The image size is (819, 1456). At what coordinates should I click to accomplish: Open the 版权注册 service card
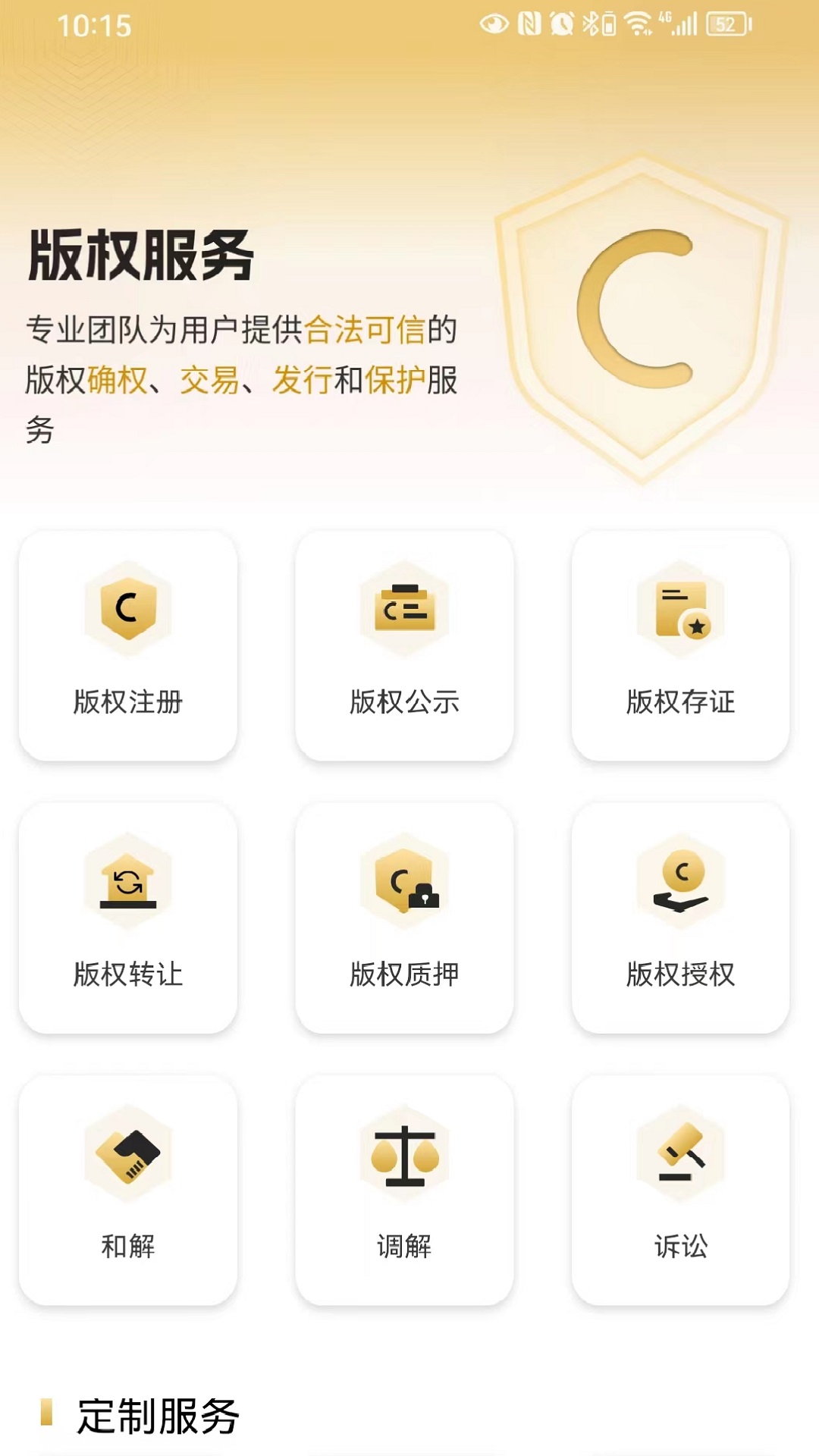[127, 645]
